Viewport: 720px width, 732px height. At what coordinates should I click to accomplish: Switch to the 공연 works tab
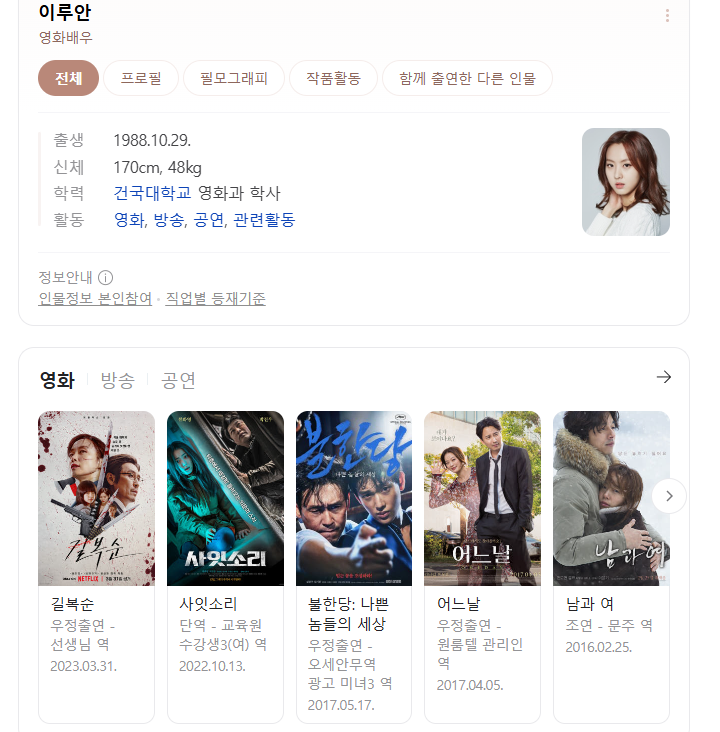[x=179, y=380]
